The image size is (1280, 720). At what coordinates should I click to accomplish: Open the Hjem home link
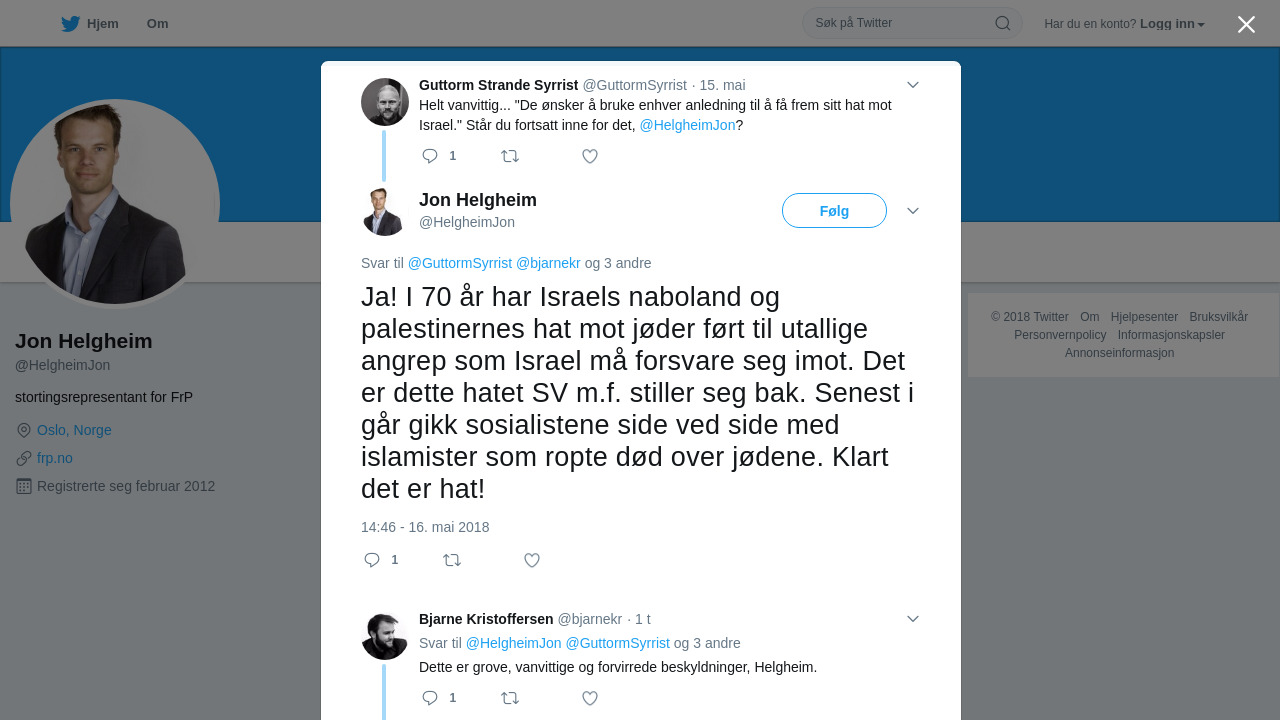tap(90, 24)
